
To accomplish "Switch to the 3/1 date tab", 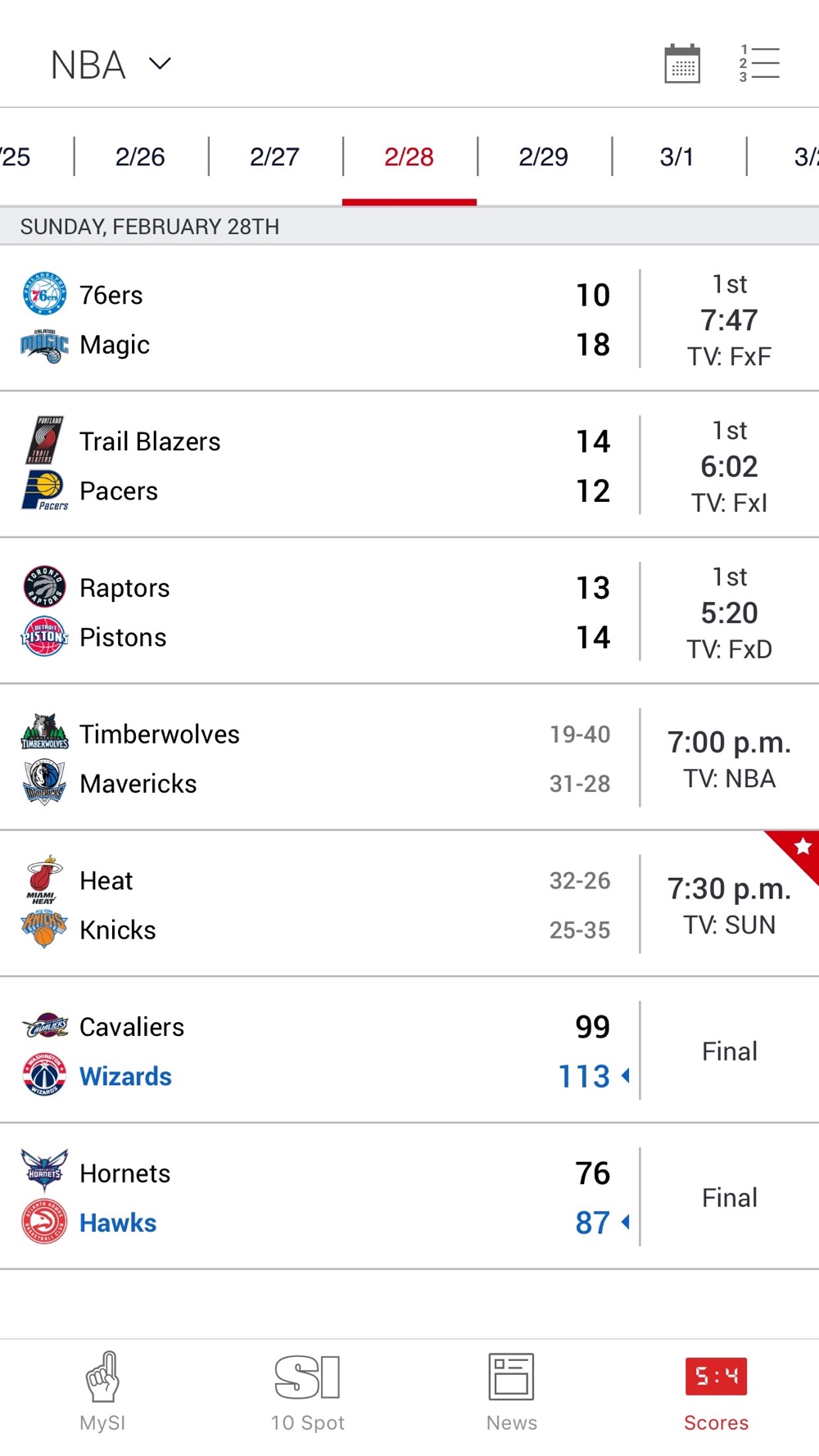I will [x=677, y=156].
